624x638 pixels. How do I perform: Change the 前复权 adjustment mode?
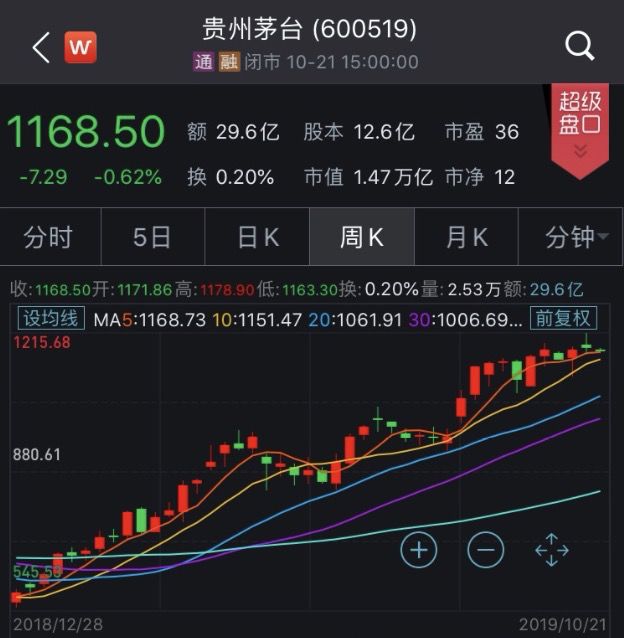click(563, 319)
